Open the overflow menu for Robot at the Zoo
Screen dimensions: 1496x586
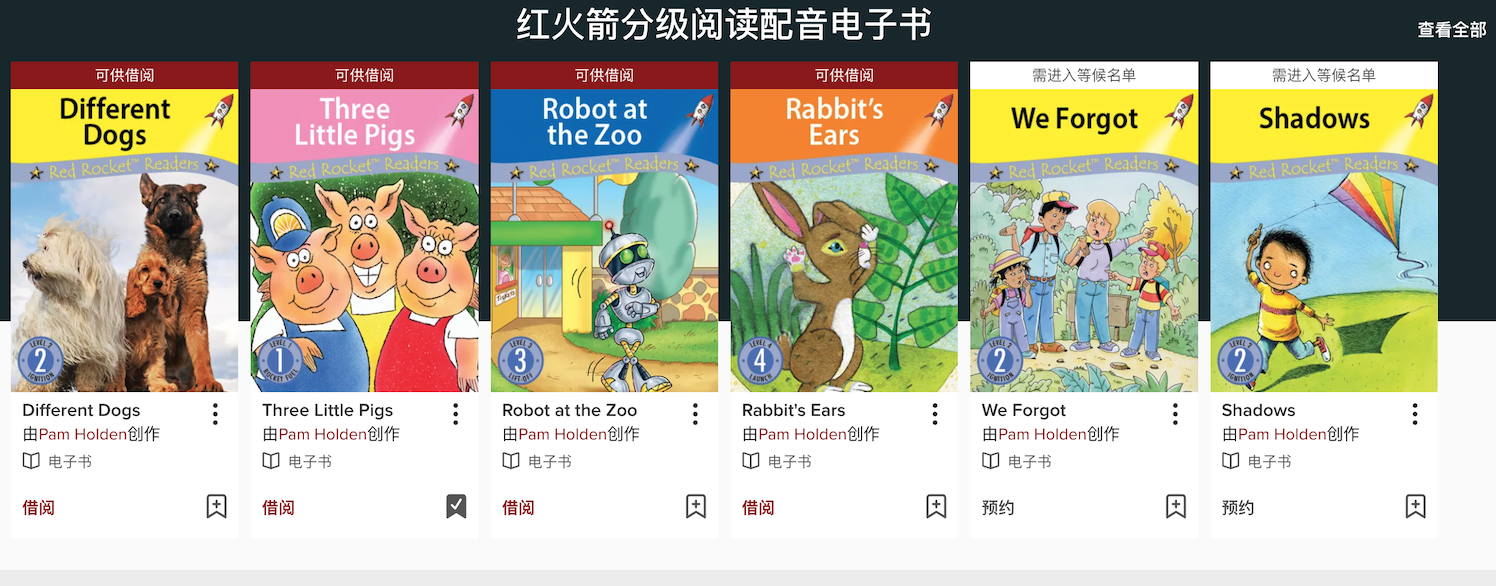point(695,414)
